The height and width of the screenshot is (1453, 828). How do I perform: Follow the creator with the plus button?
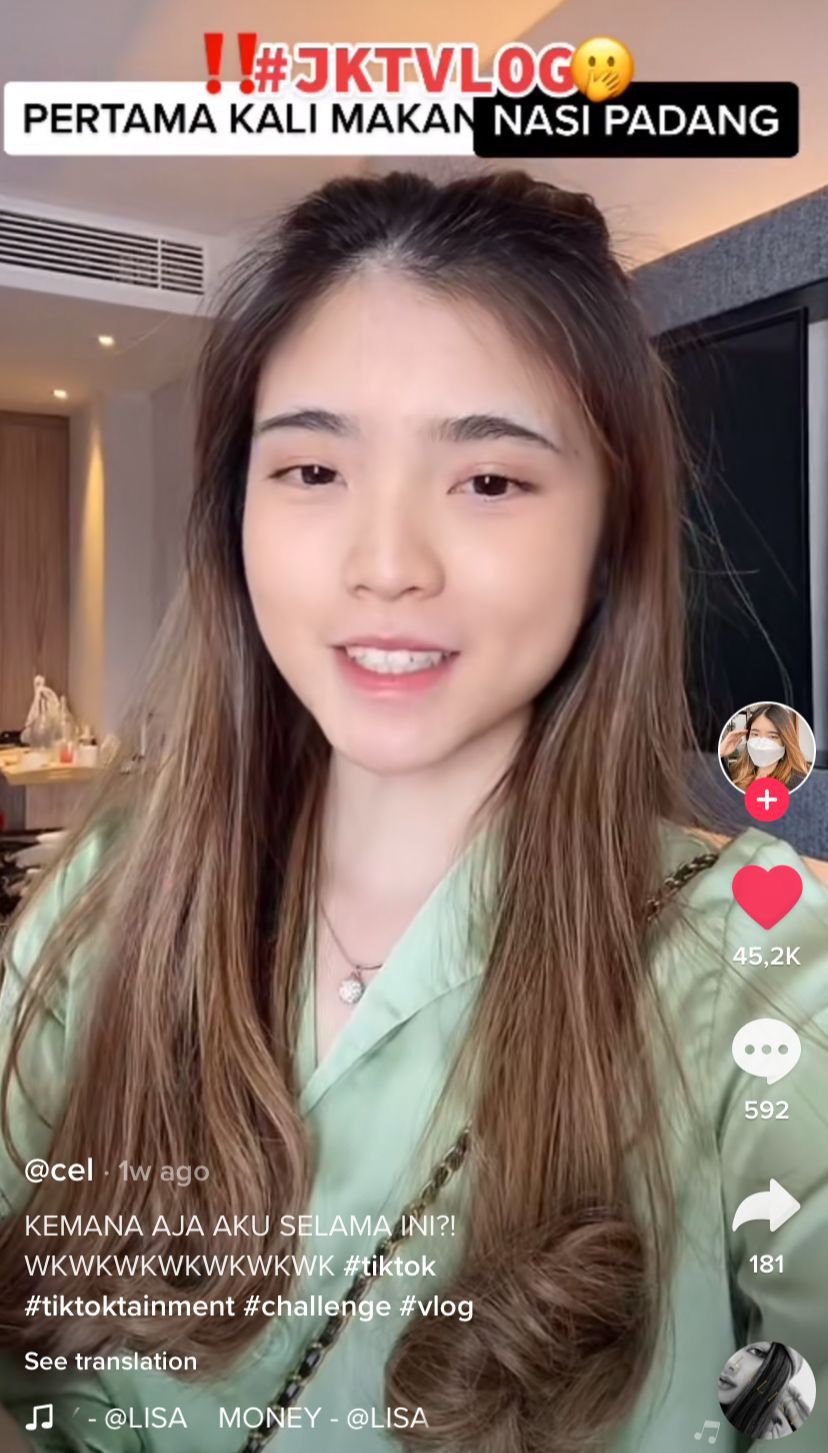click(766, 801)
